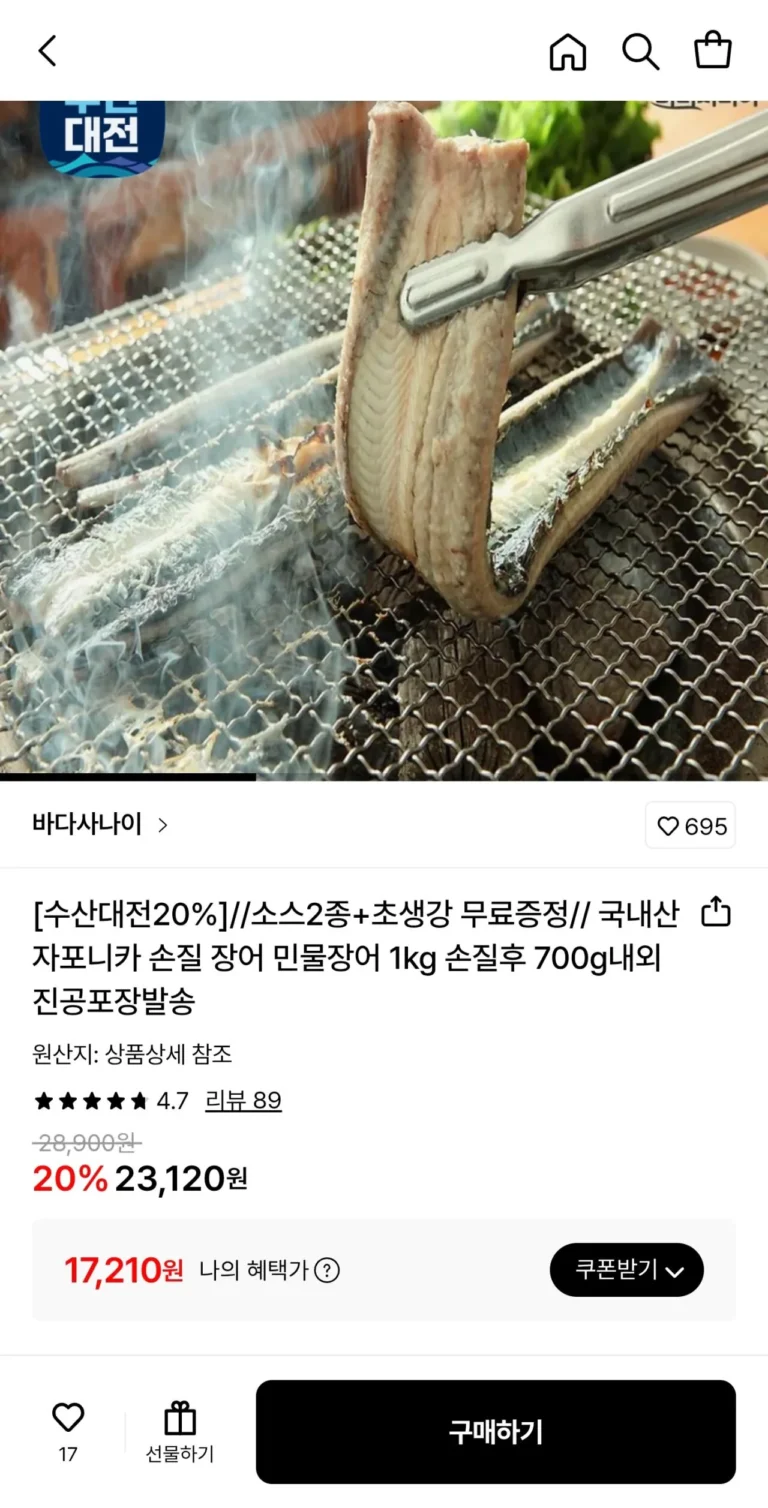Viewport: 768px width, 1508px height.
Task: Tap 구매하기 to buy
Action: [495, 1432]
